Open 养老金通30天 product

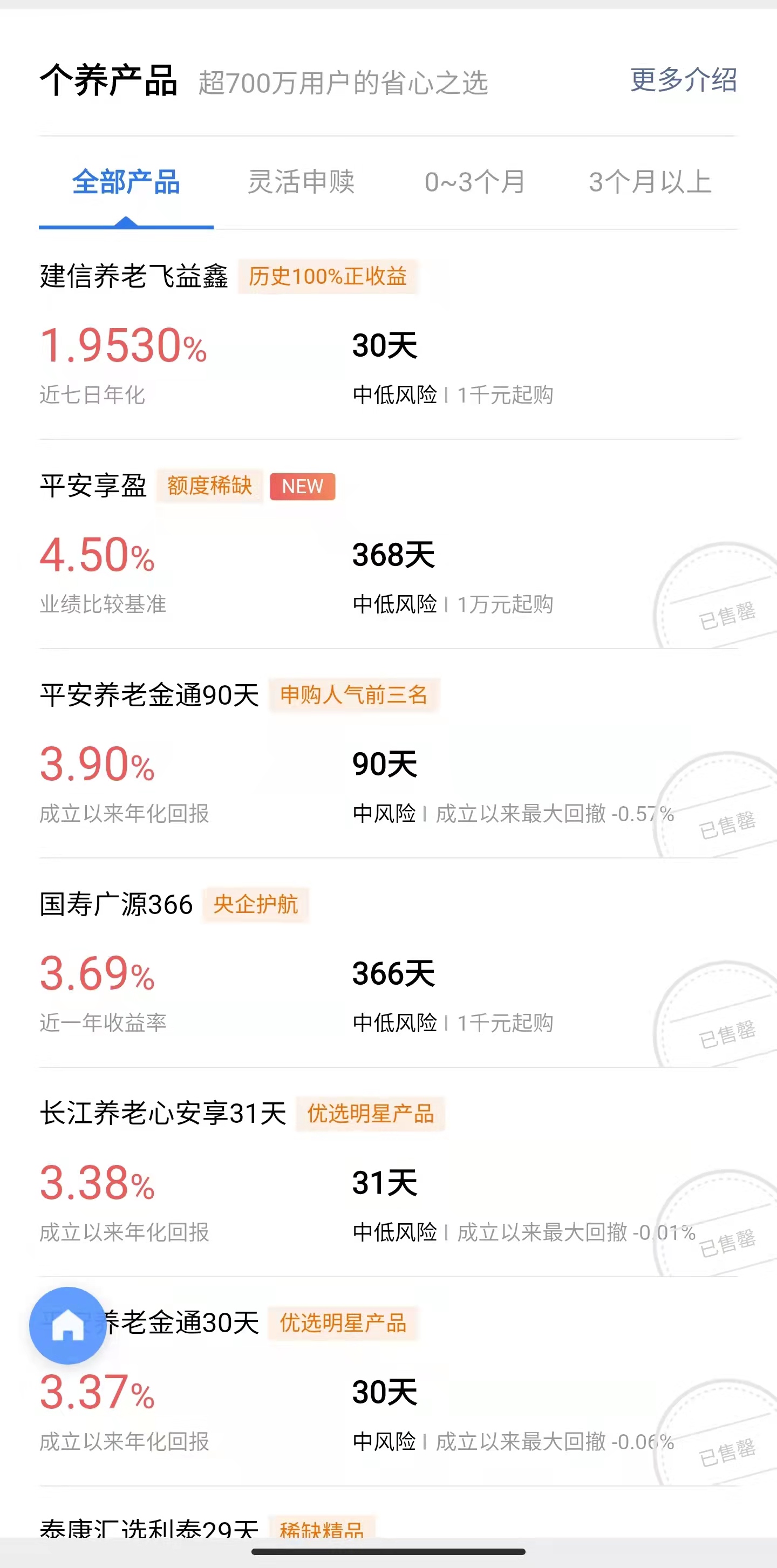183,1324
